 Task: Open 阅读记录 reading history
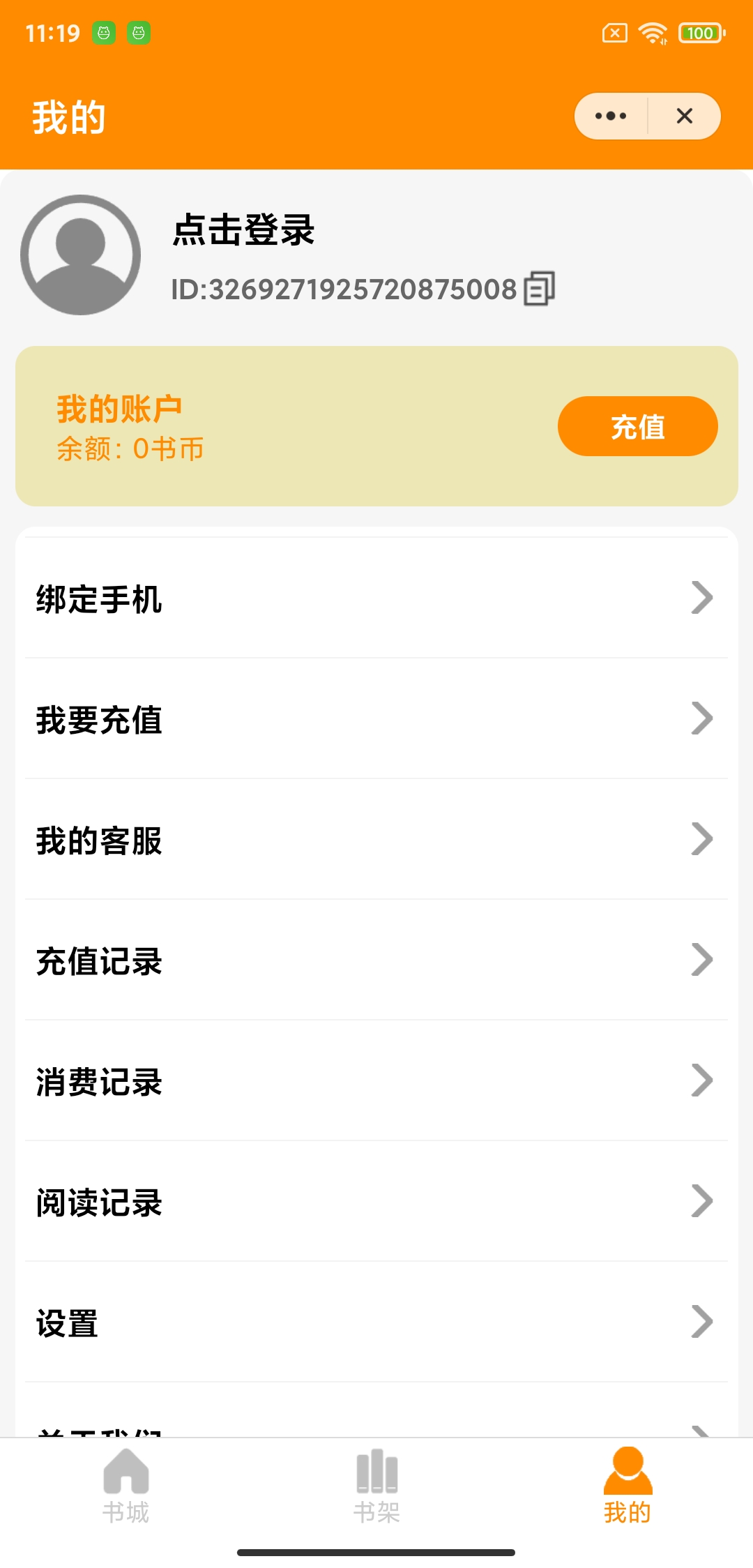(376, 1202)
